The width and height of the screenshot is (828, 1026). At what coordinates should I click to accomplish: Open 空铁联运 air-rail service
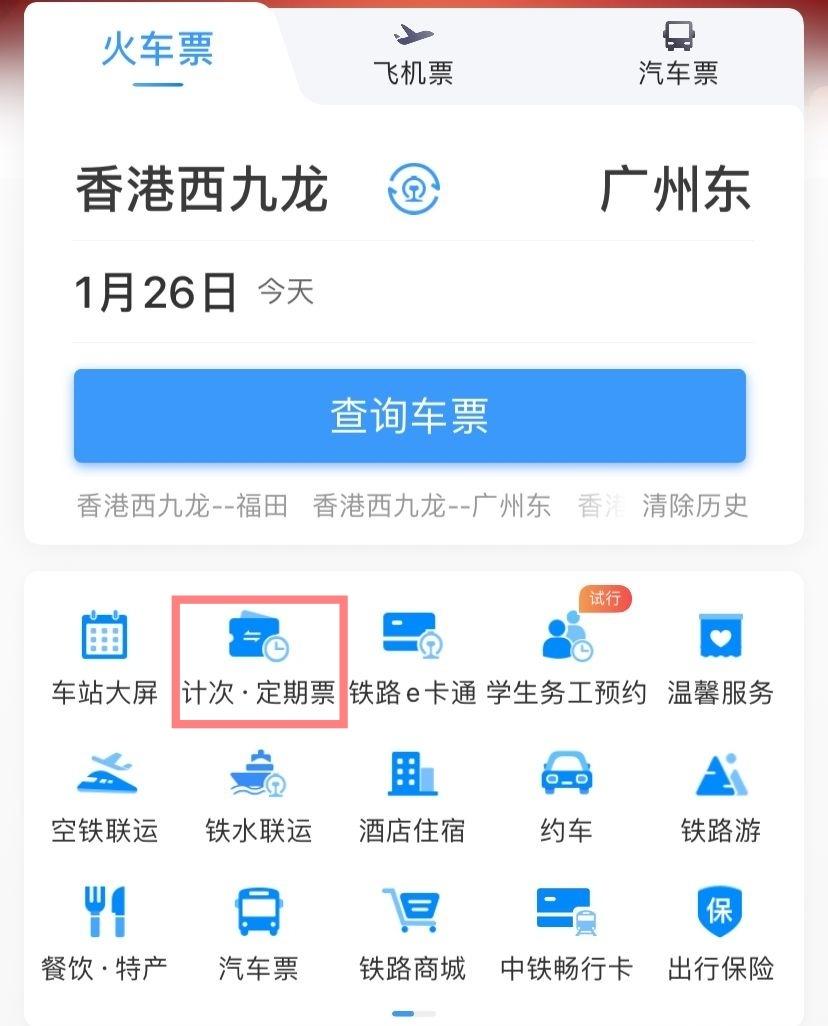point(104,794)
